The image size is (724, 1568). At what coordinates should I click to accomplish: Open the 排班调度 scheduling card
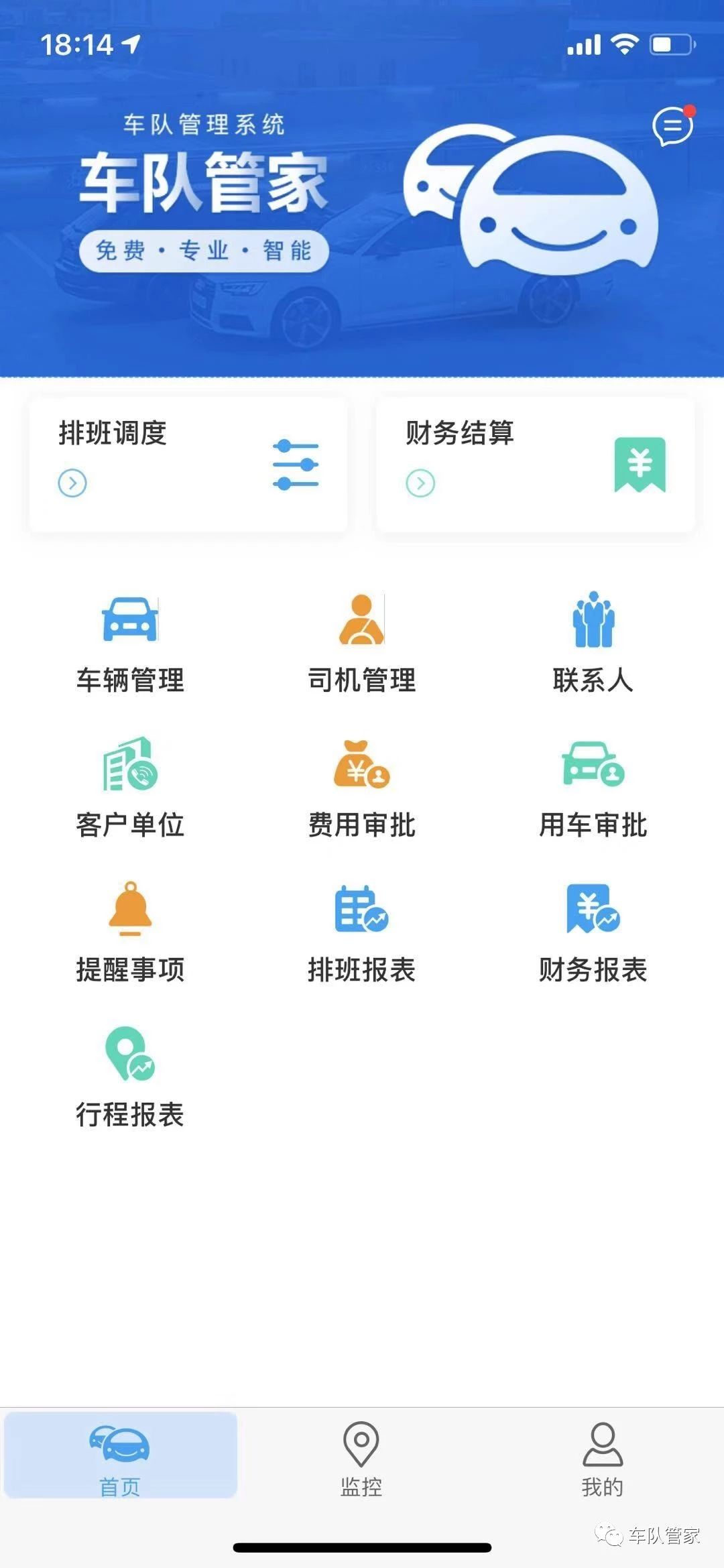[x=188, y=464]
